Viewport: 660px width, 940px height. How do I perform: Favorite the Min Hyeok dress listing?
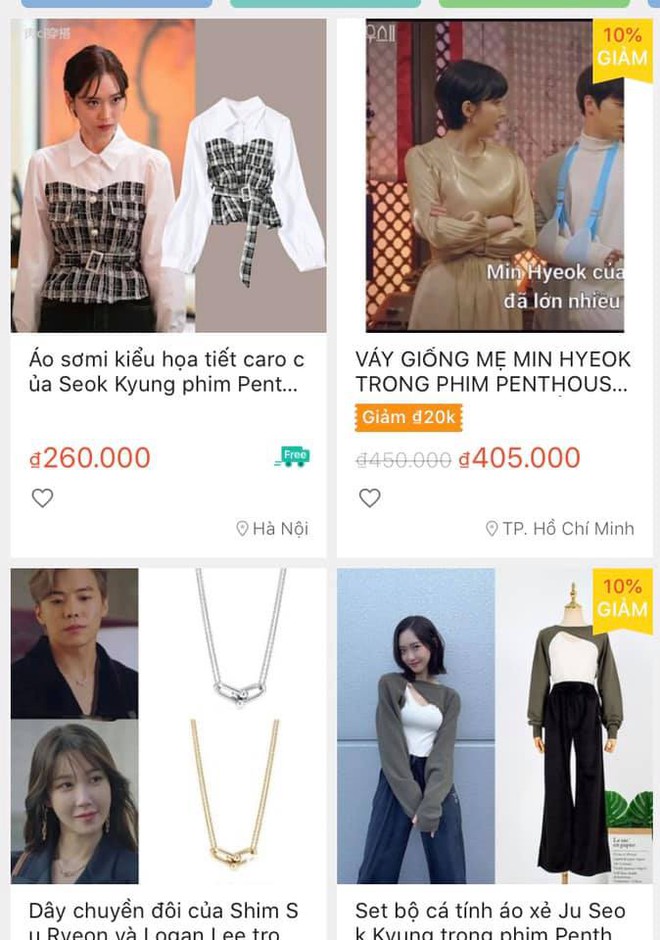(x=370, y=498)
